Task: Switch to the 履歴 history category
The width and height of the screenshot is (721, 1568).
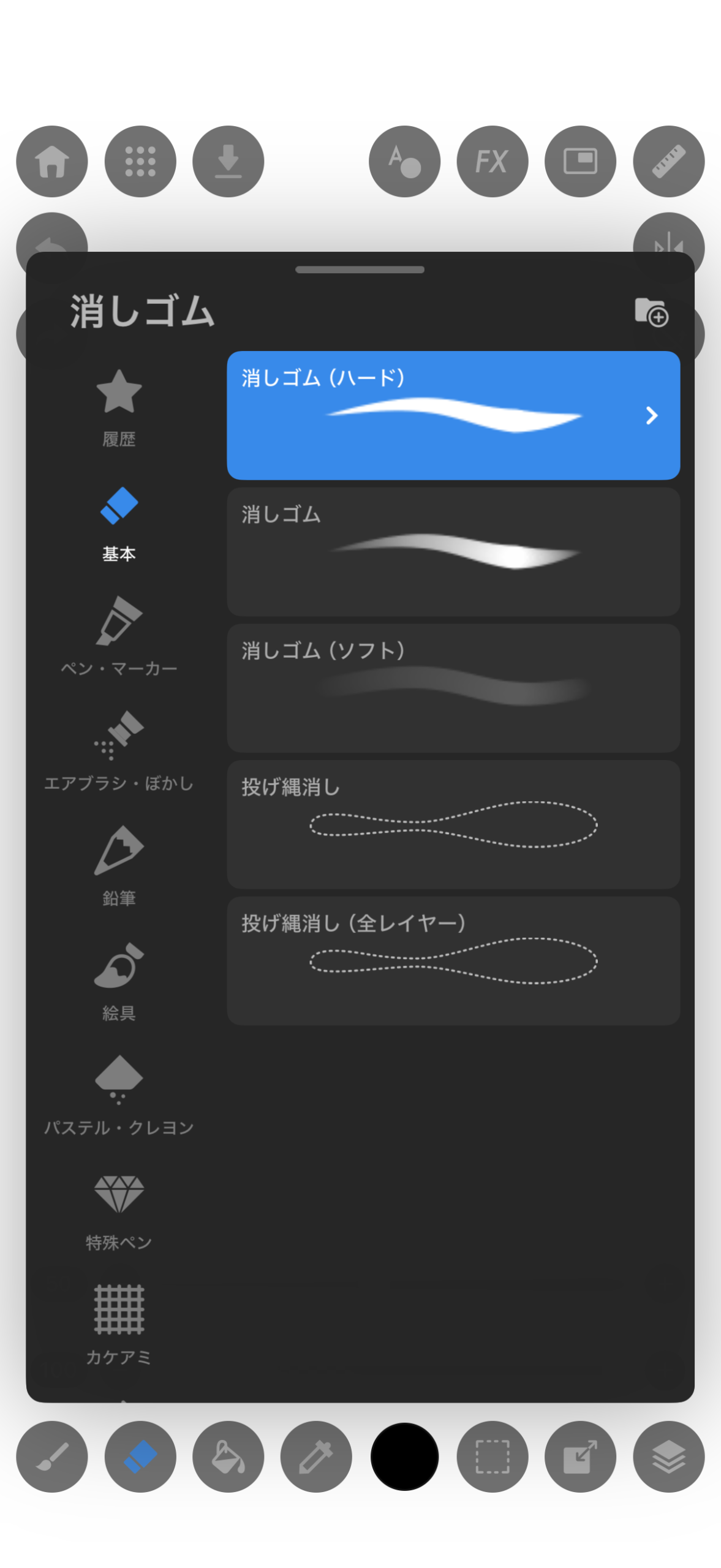Action: pyautogui.click(x=119, y=407)
